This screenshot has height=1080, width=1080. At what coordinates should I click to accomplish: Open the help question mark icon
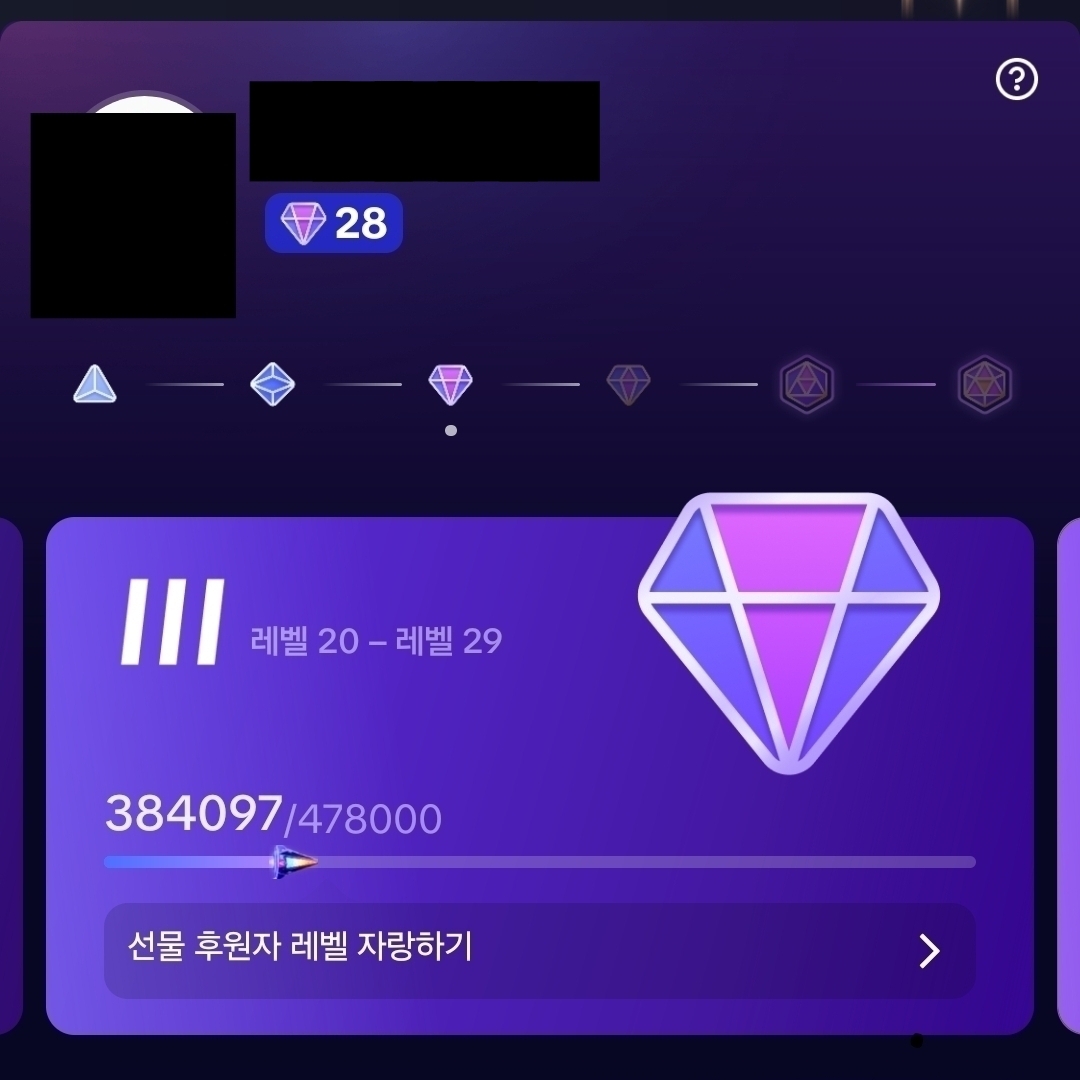point(1017,79)
